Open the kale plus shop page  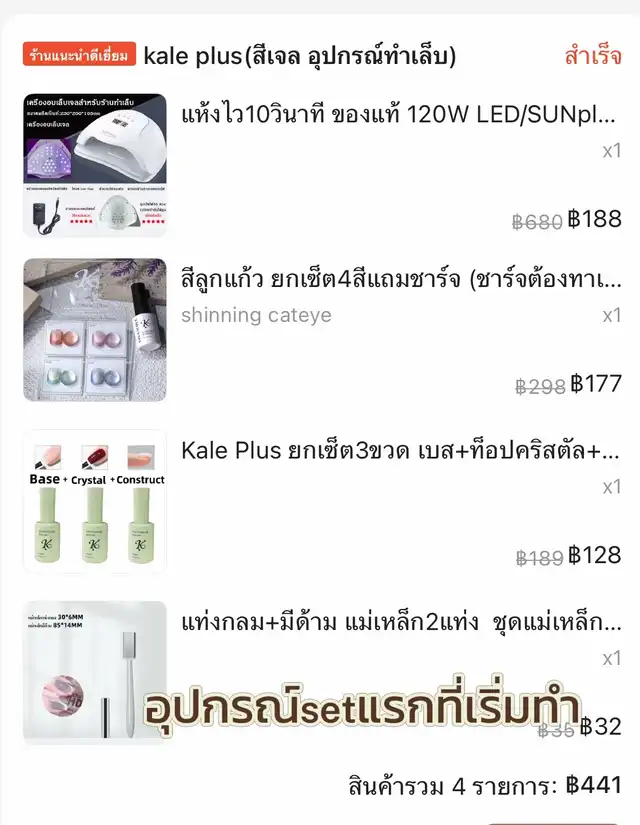[x=299, y=56]
